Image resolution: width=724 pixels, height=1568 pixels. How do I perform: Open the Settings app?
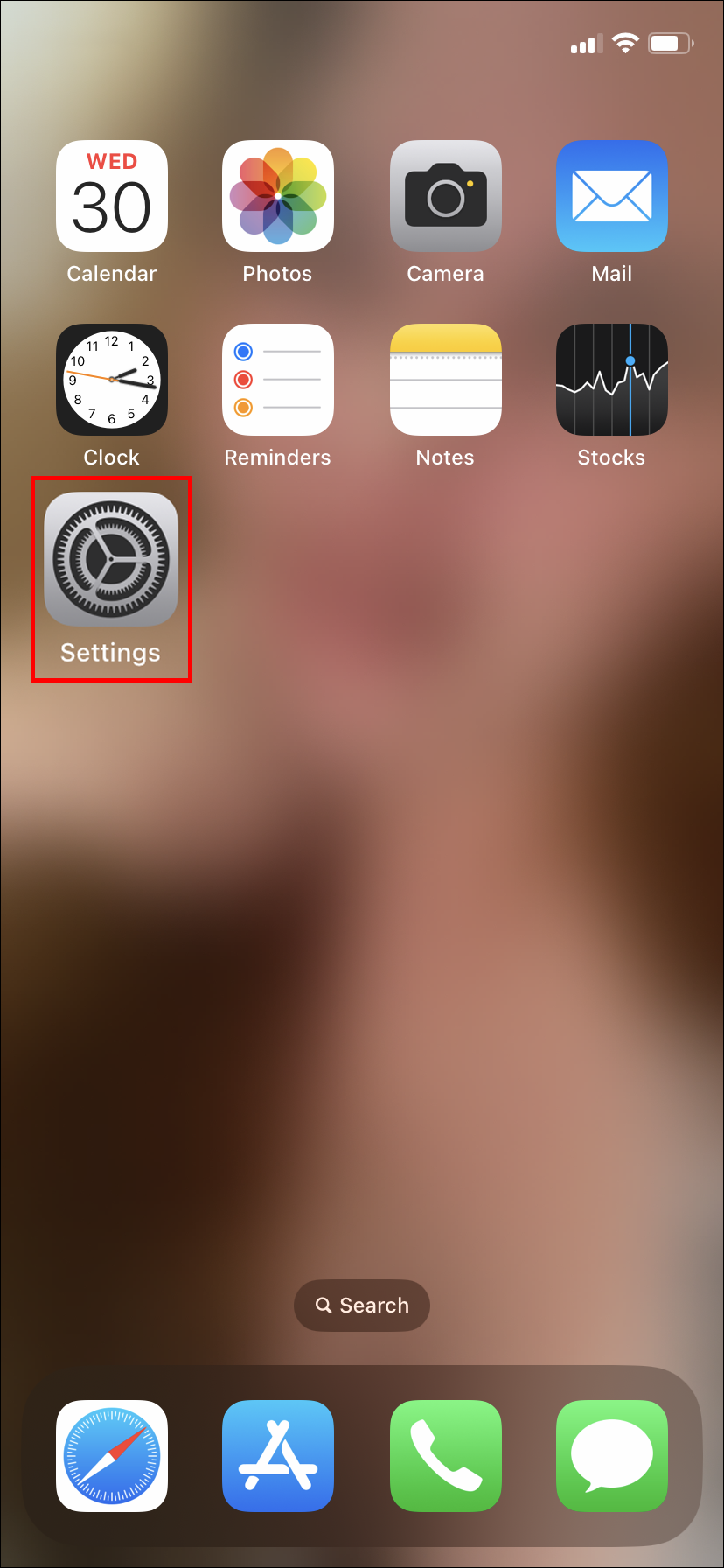coord(111,560)
